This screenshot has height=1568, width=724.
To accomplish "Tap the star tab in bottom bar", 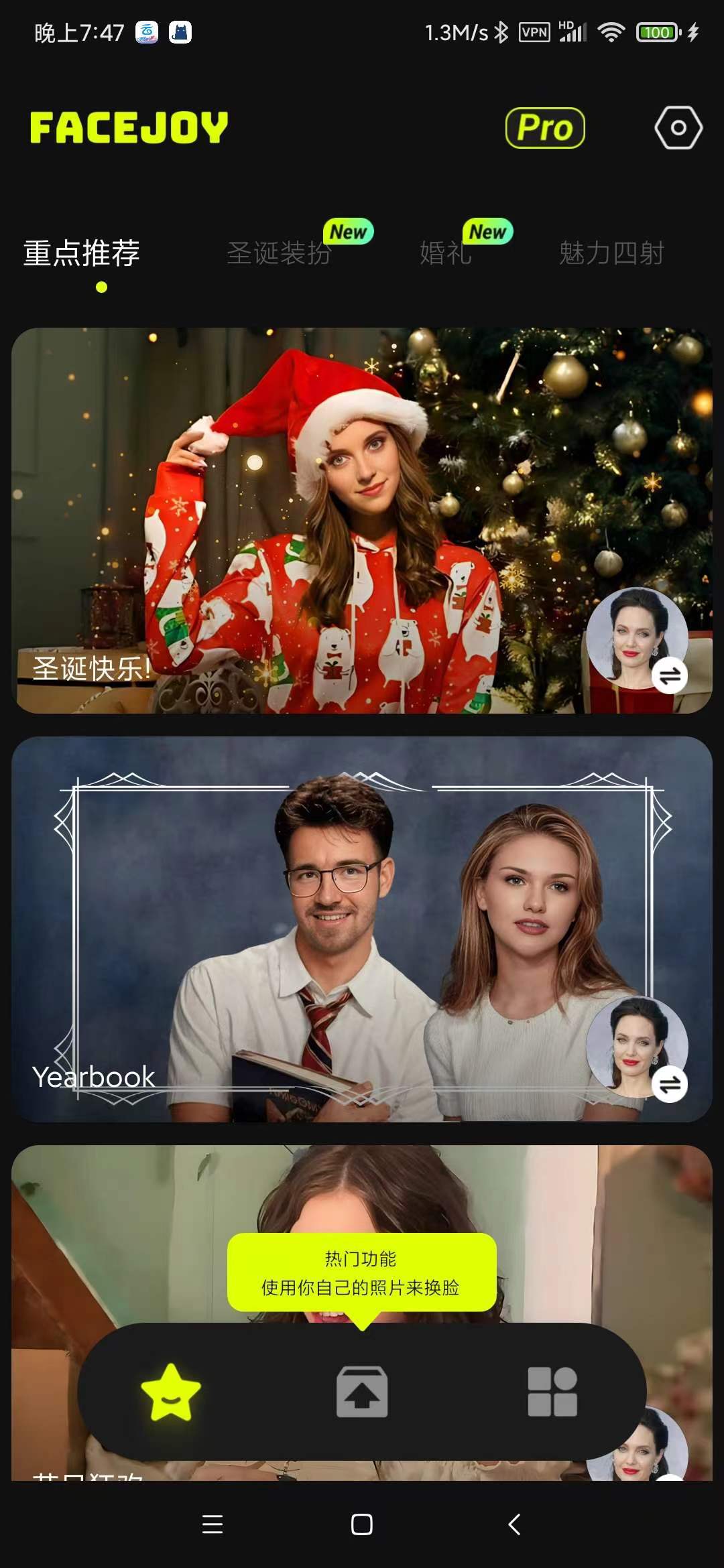I will point(171,1392).
